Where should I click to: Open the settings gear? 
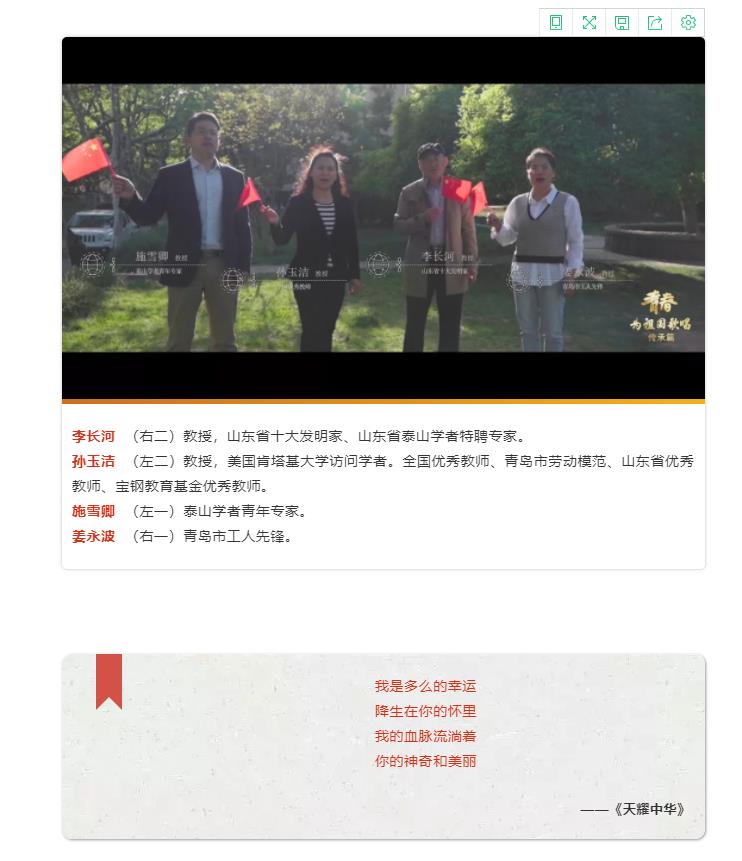point(688,23)
